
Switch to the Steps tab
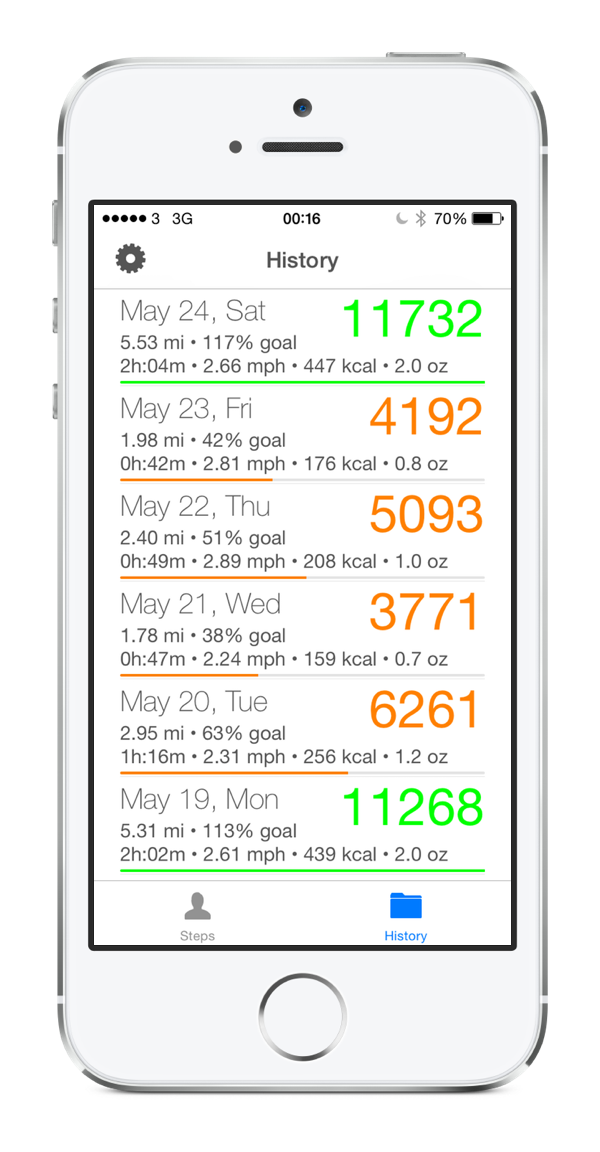point(198,916)
